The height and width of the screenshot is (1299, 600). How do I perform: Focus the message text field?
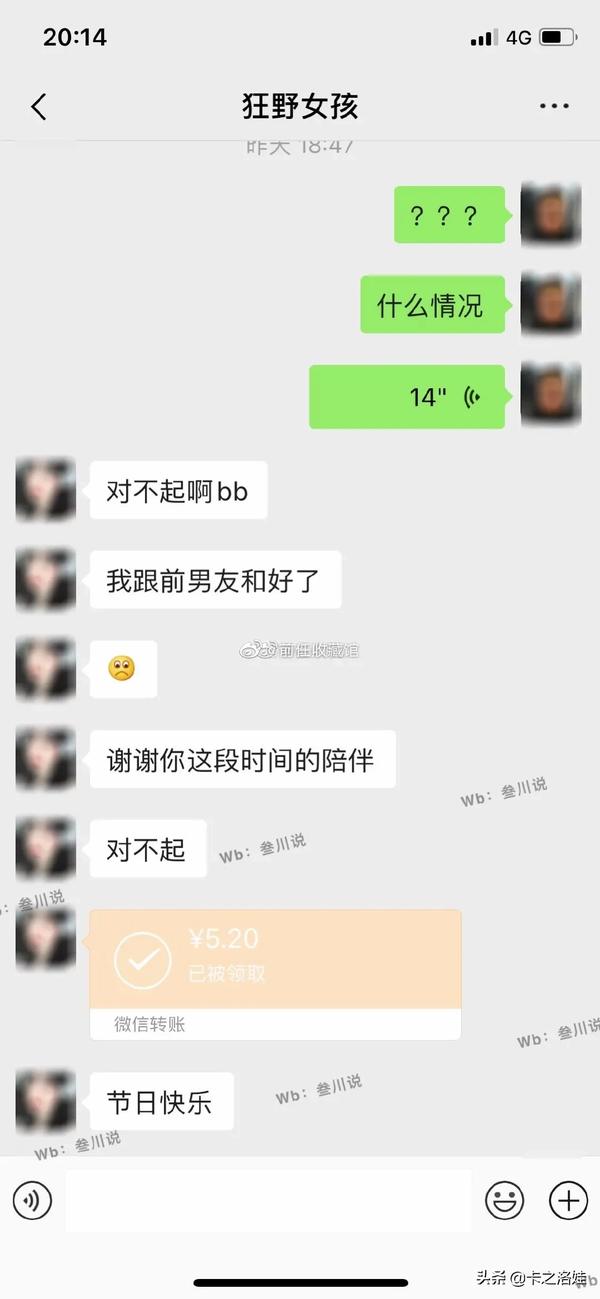pyautogui.click(x=268, y=1199)
